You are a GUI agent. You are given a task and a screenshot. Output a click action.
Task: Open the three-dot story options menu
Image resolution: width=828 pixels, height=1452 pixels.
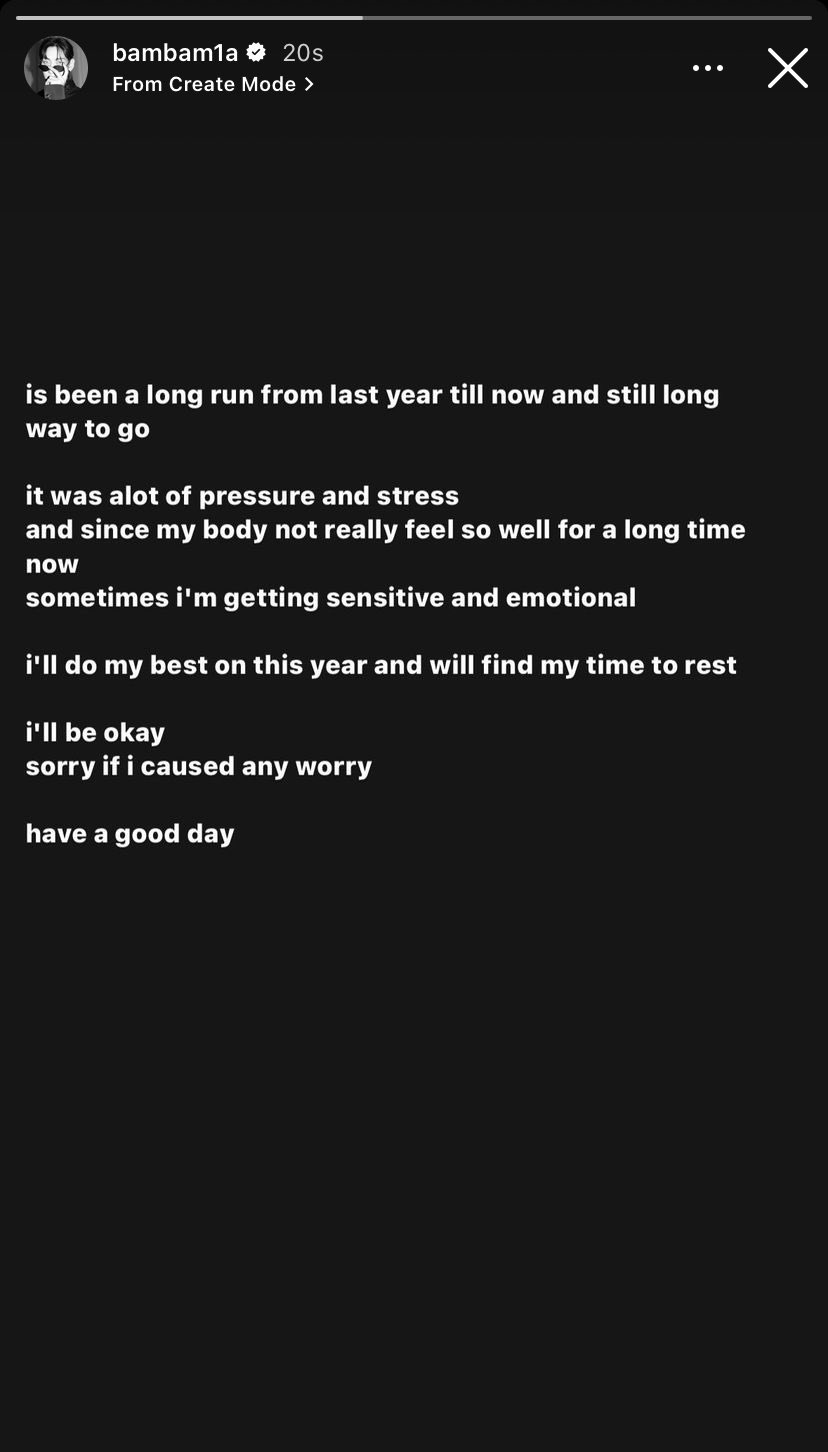point(708,68)
